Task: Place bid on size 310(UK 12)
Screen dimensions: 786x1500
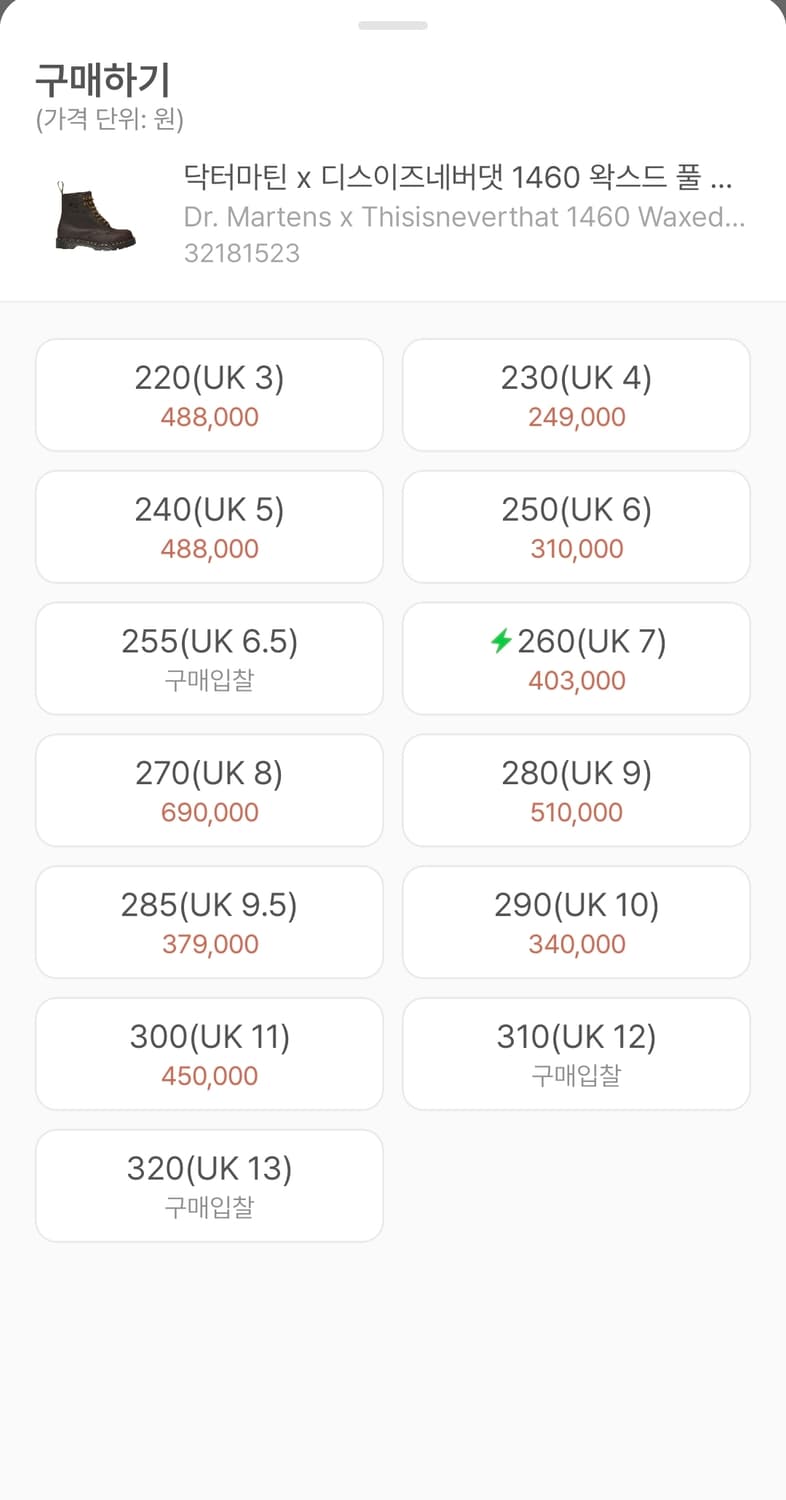Action: 576,1053
